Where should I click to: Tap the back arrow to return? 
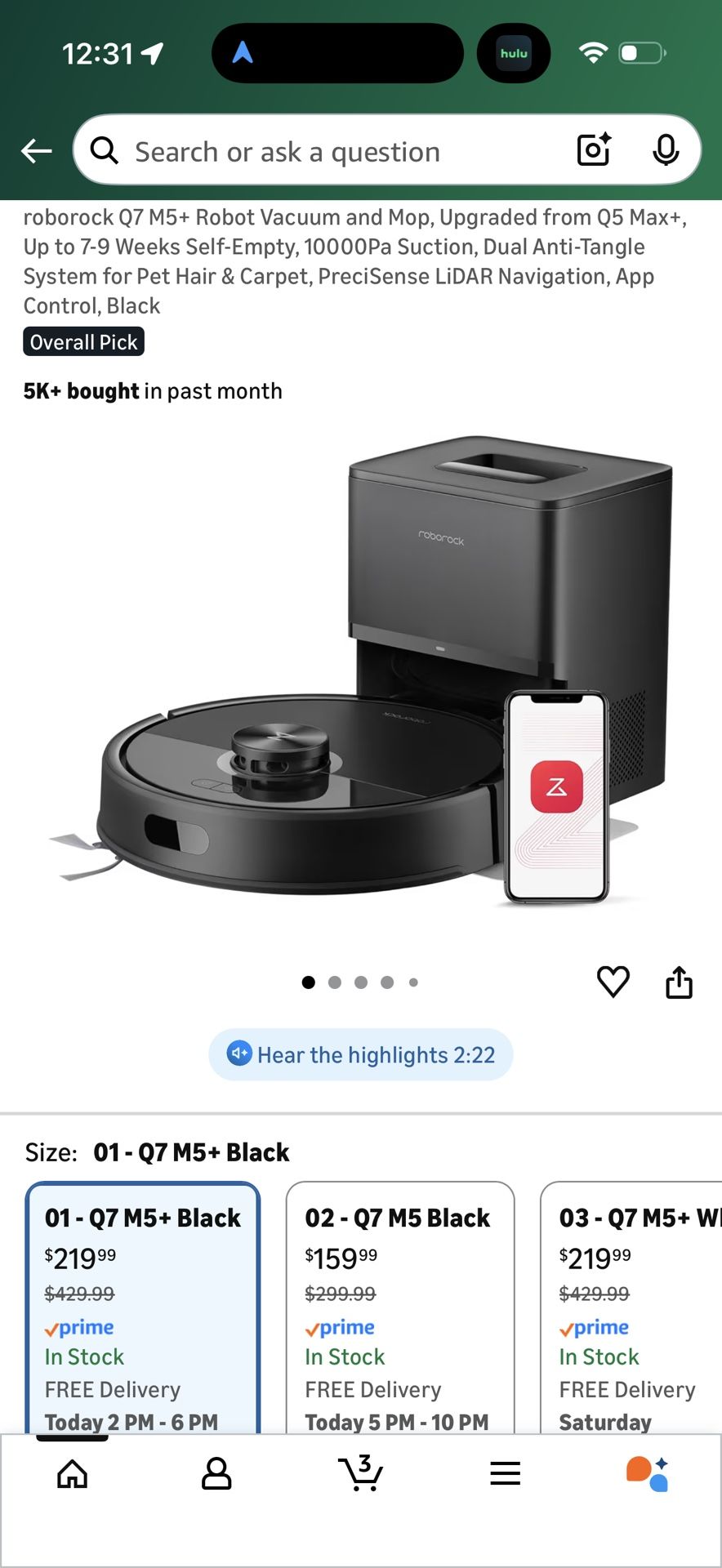[36, 150]
